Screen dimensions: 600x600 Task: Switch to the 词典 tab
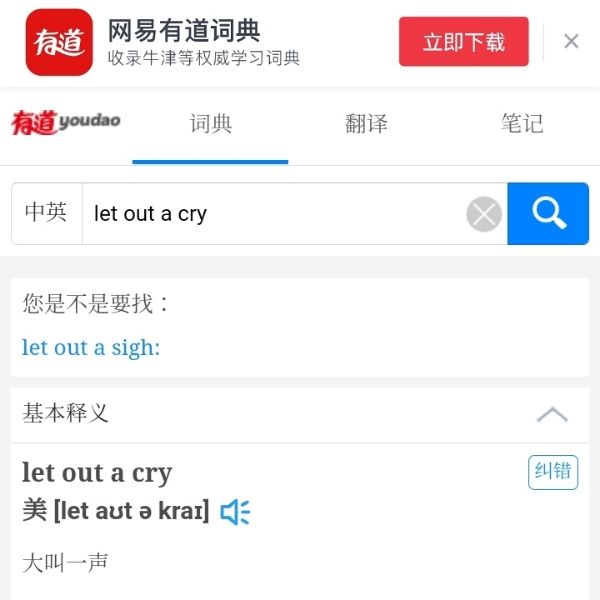coord(210,124)
